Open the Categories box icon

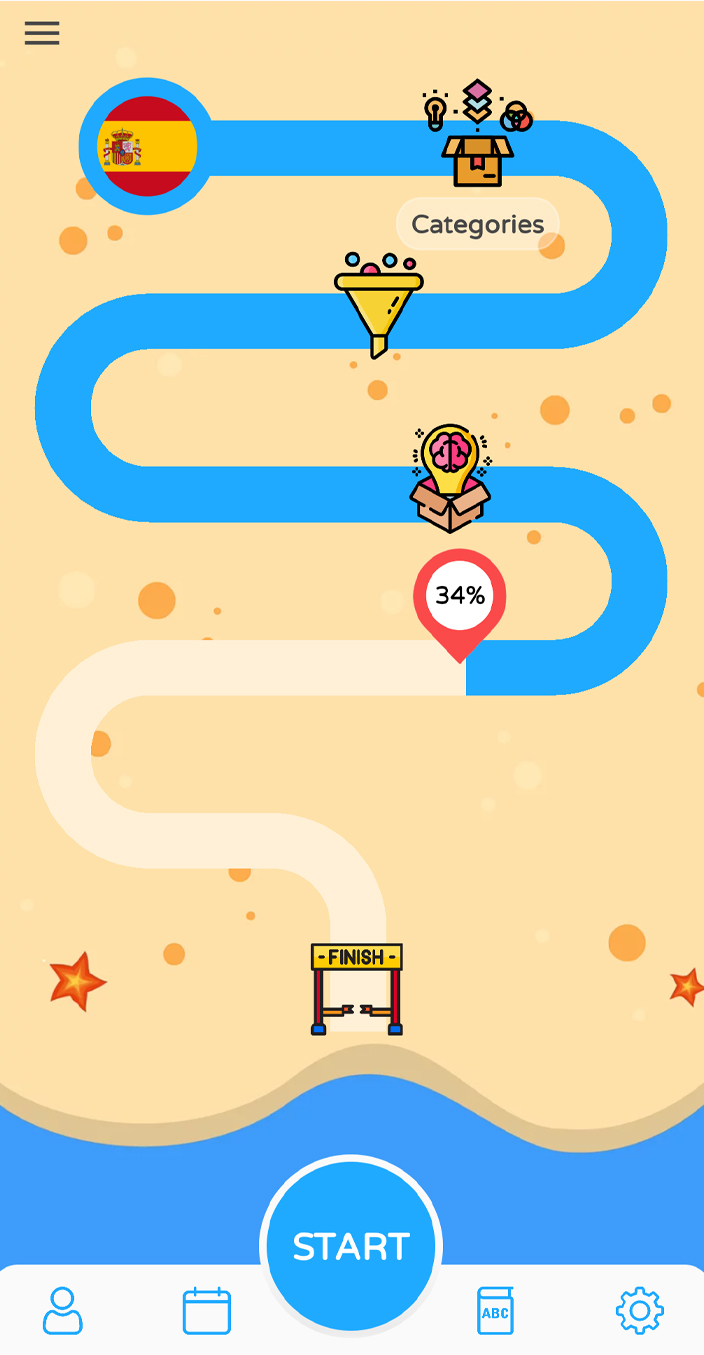click(x=477, y=133)
